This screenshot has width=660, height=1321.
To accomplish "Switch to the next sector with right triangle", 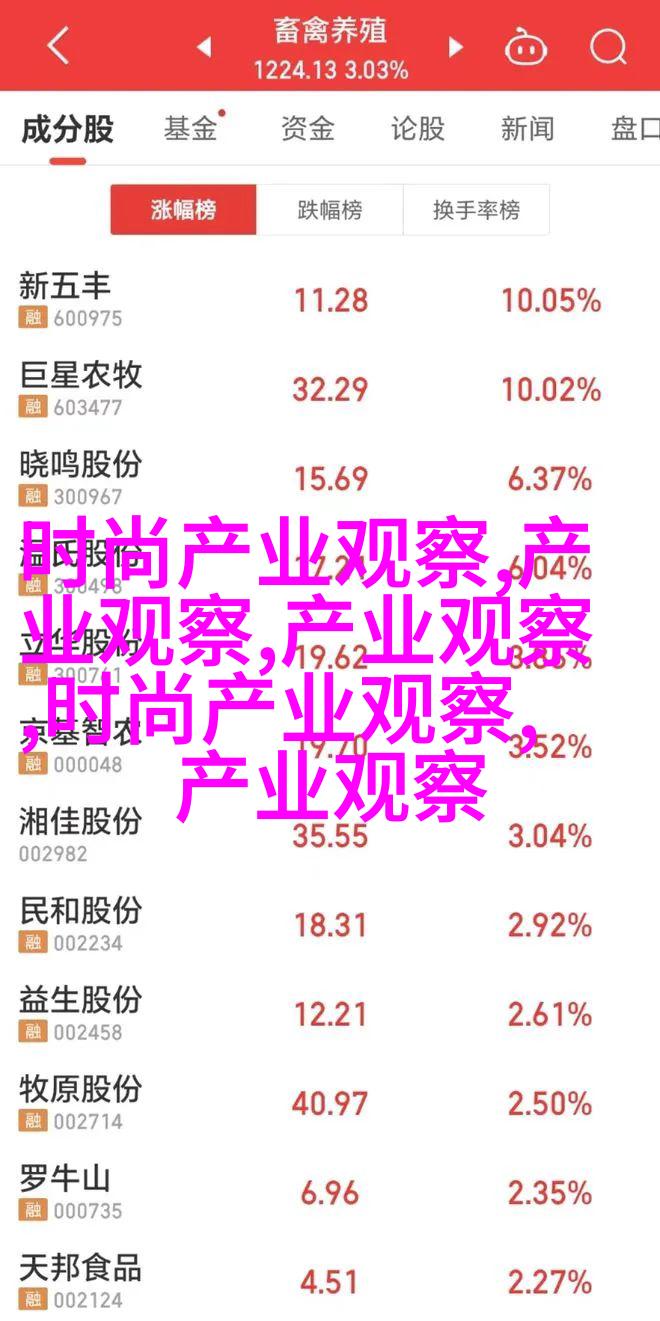I will (456, 46).
